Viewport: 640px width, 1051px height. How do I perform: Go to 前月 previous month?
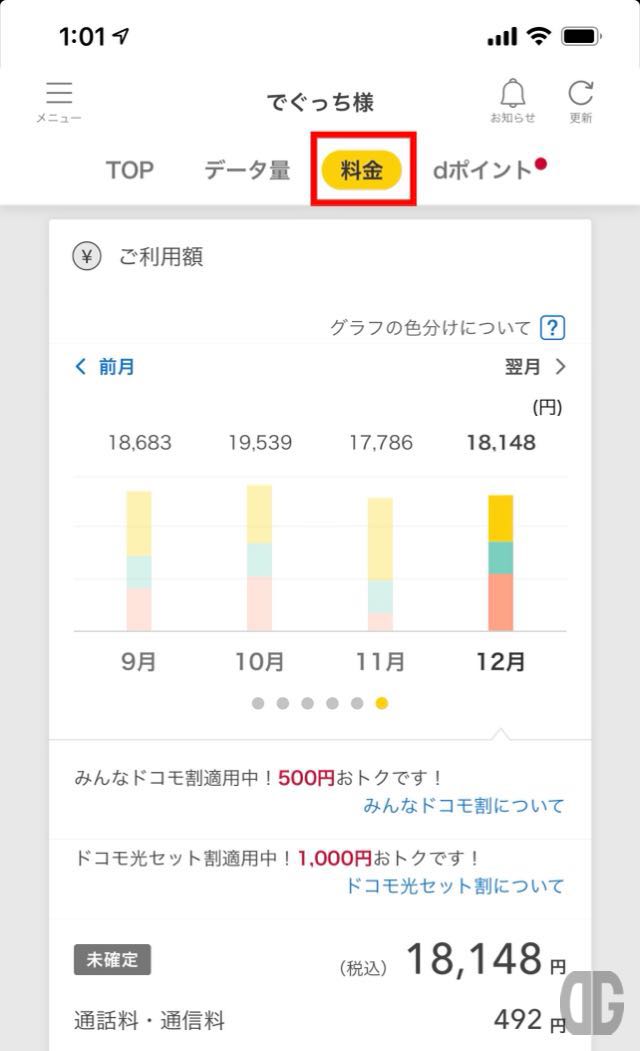coord(105,367)
